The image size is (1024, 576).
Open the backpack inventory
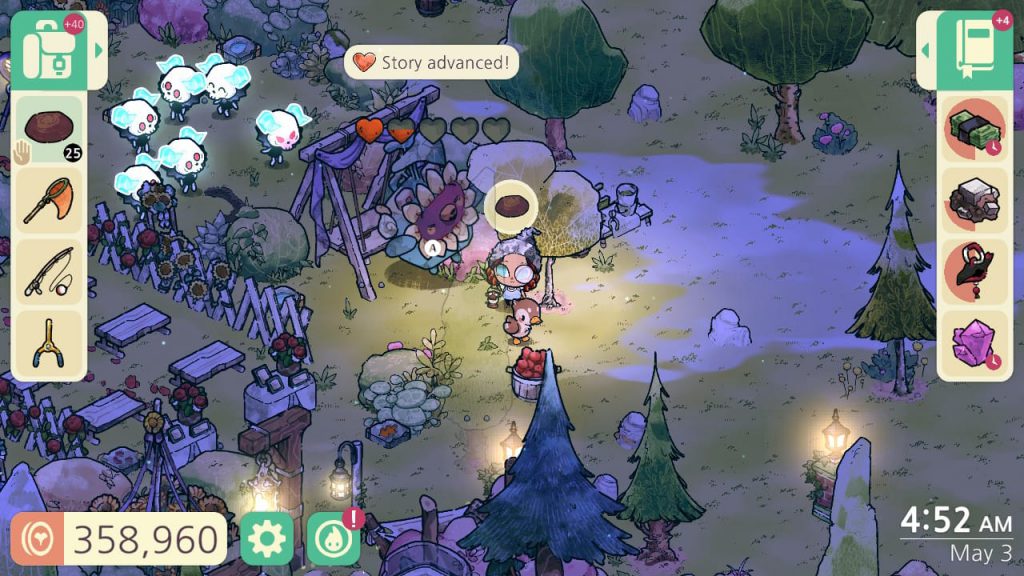coord(46,50)
